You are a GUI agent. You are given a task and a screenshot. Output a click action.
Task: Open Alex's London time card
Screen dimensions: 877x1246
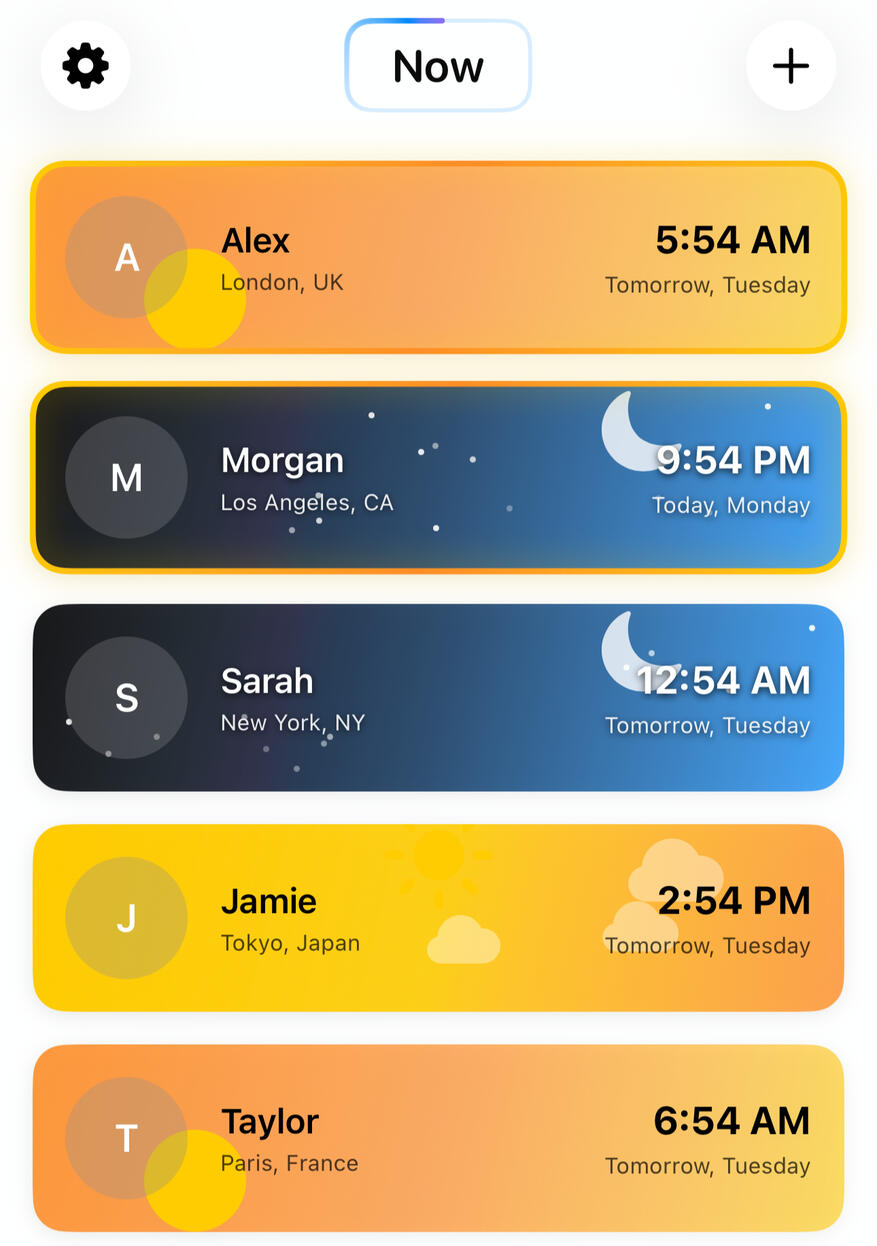438,258
